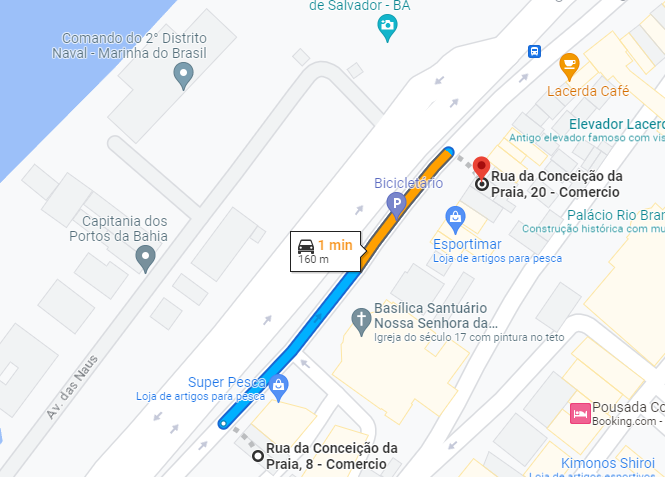Open the Pousada hotel marker
This screenshot has width=665, height=477.
[578, 412]
